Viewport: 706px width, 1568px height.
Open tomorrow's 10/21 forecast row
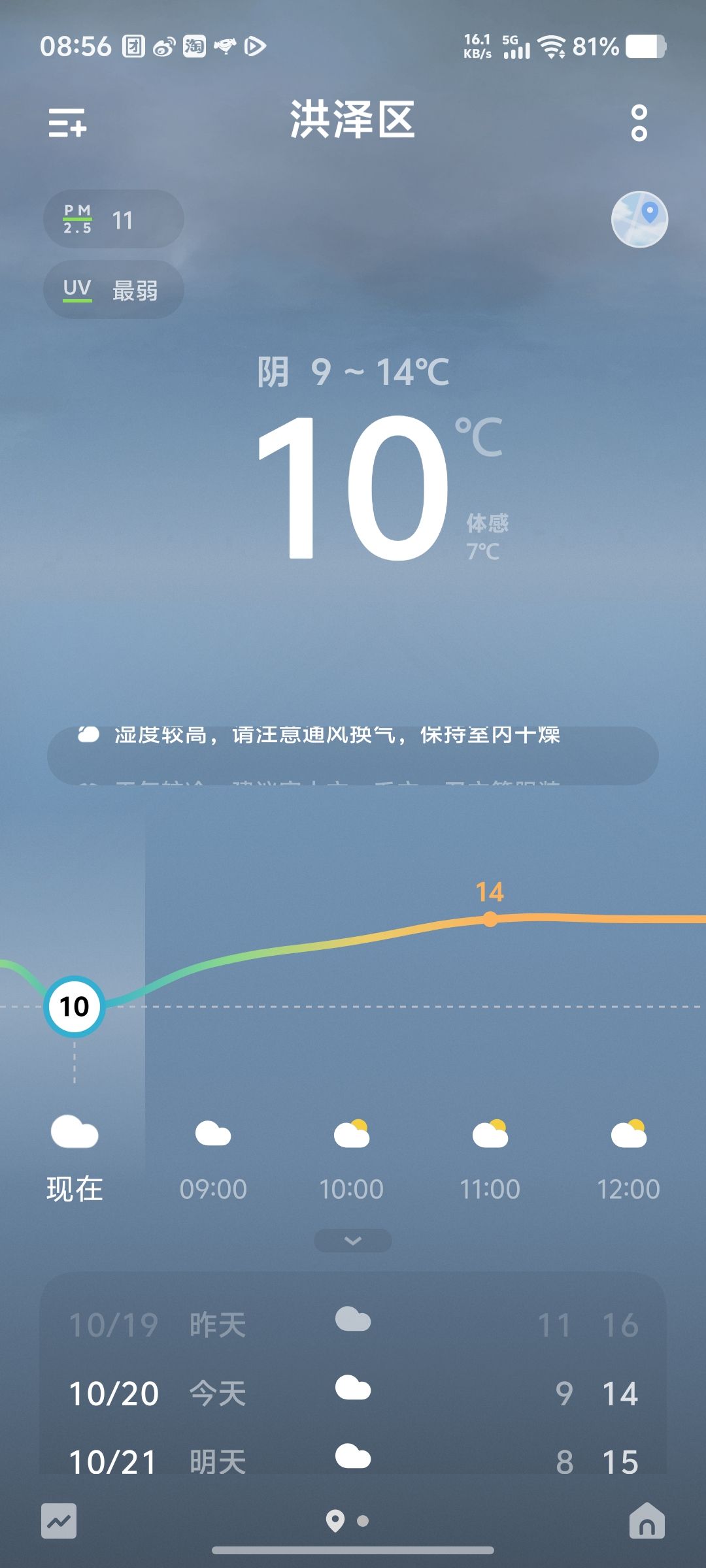coord(353,1461)
